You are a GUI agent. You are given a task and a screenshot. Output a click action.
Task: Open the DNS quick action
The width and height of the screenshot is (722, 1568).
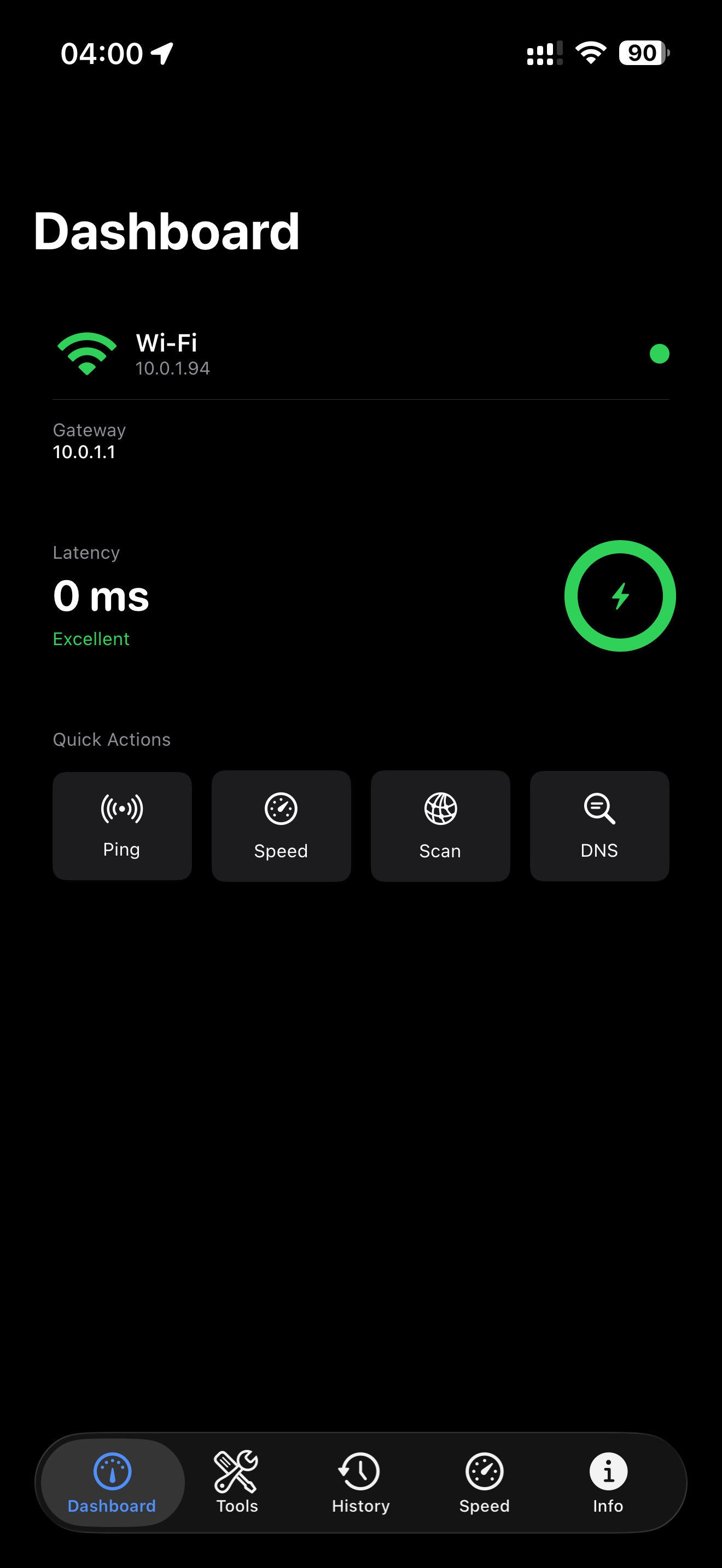(x=599, y=826)
